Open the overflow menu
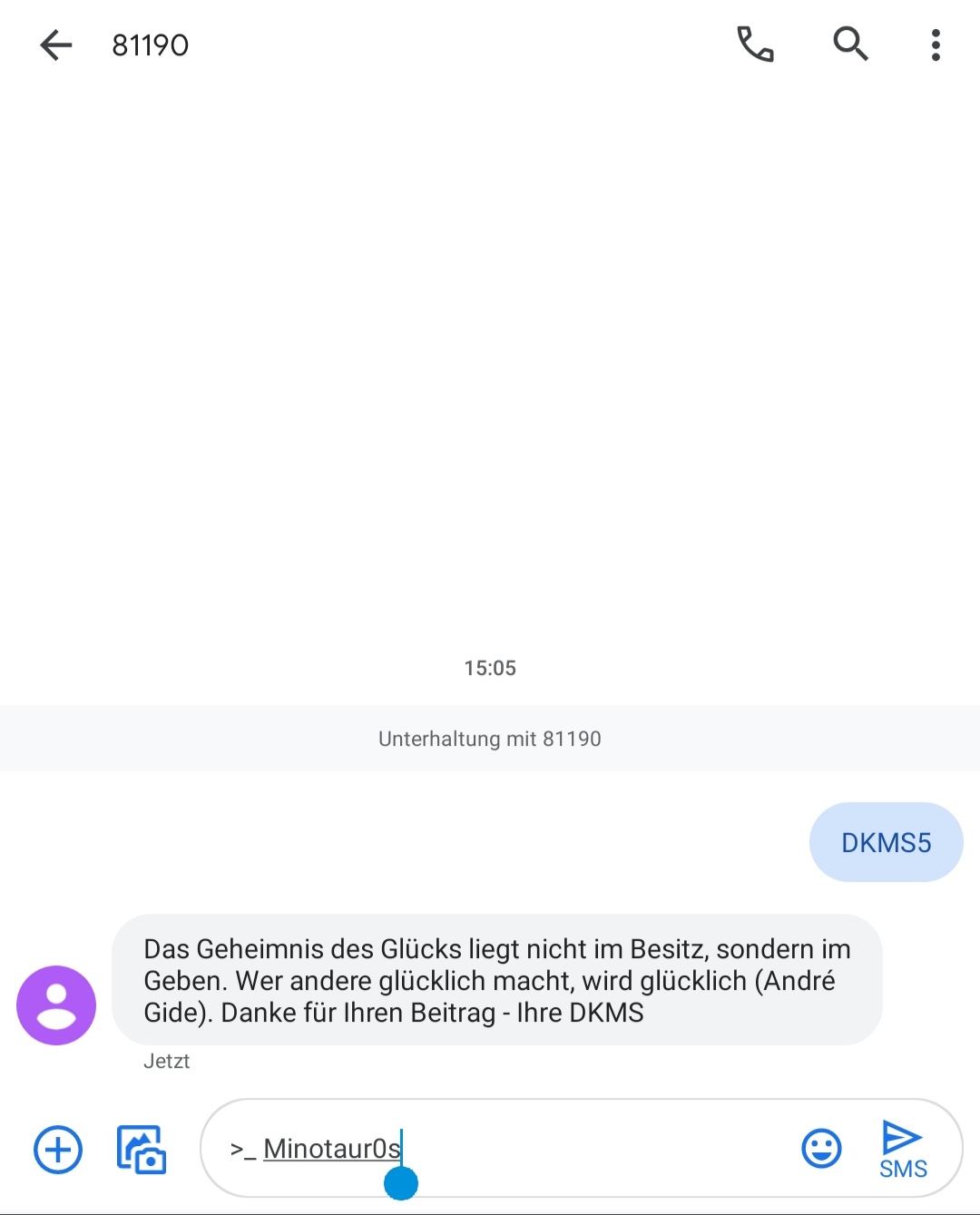This screenshot has width=980, height=1215. tap(935, 44)
